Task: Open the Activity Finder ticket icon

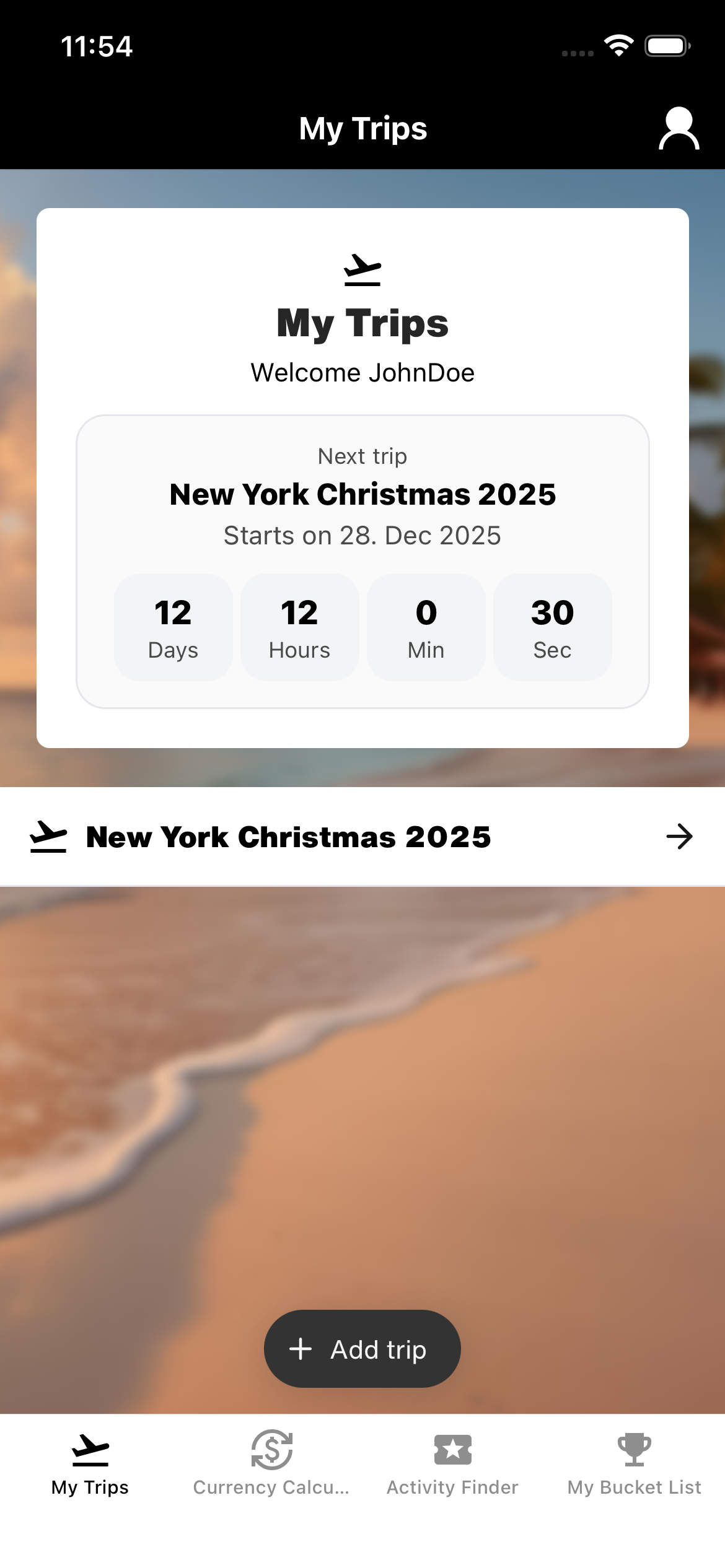Action: coord(452,1450)
